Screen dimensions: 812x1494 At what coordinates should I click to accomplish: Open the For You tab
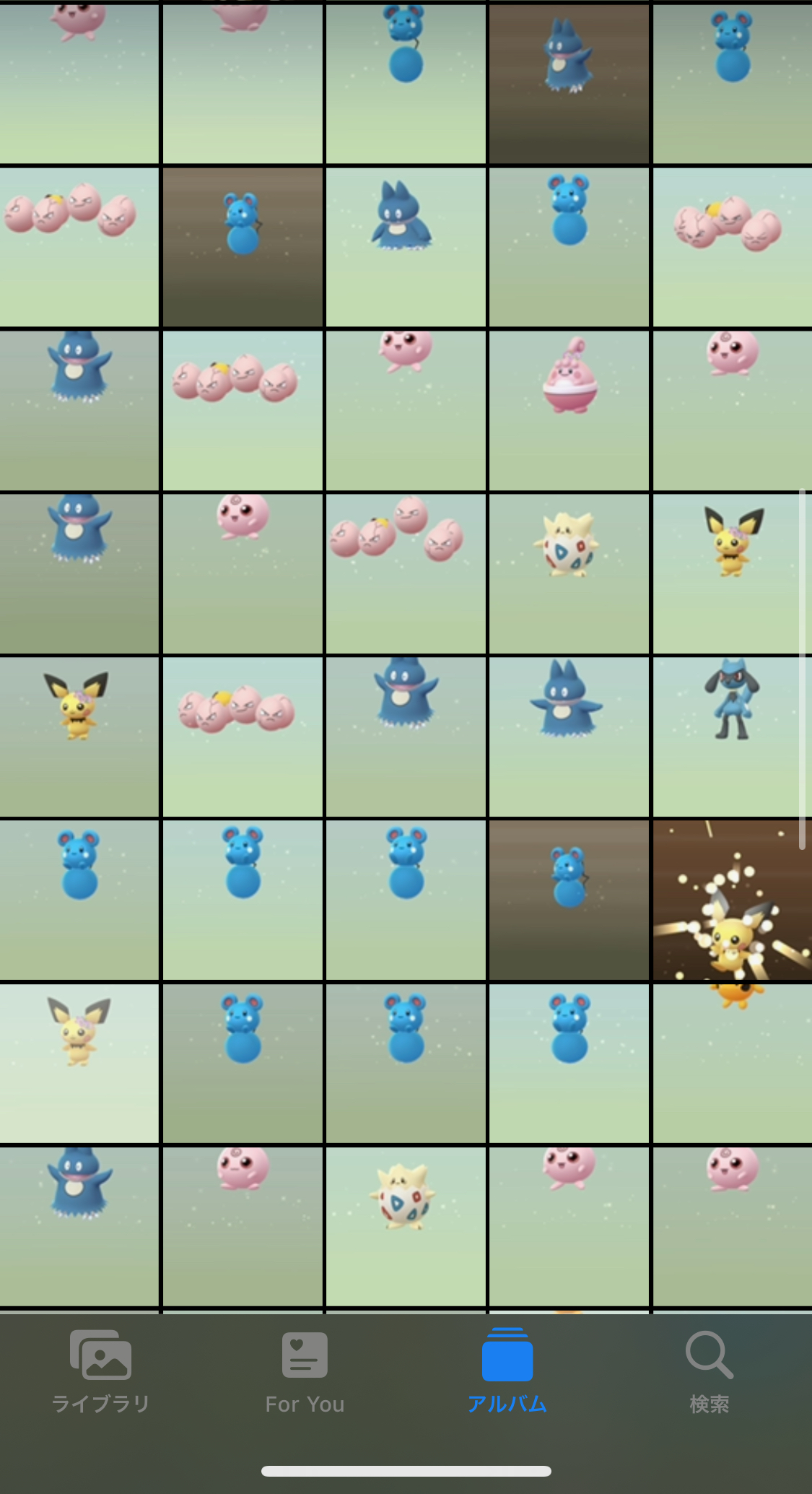click(304, 1372)
